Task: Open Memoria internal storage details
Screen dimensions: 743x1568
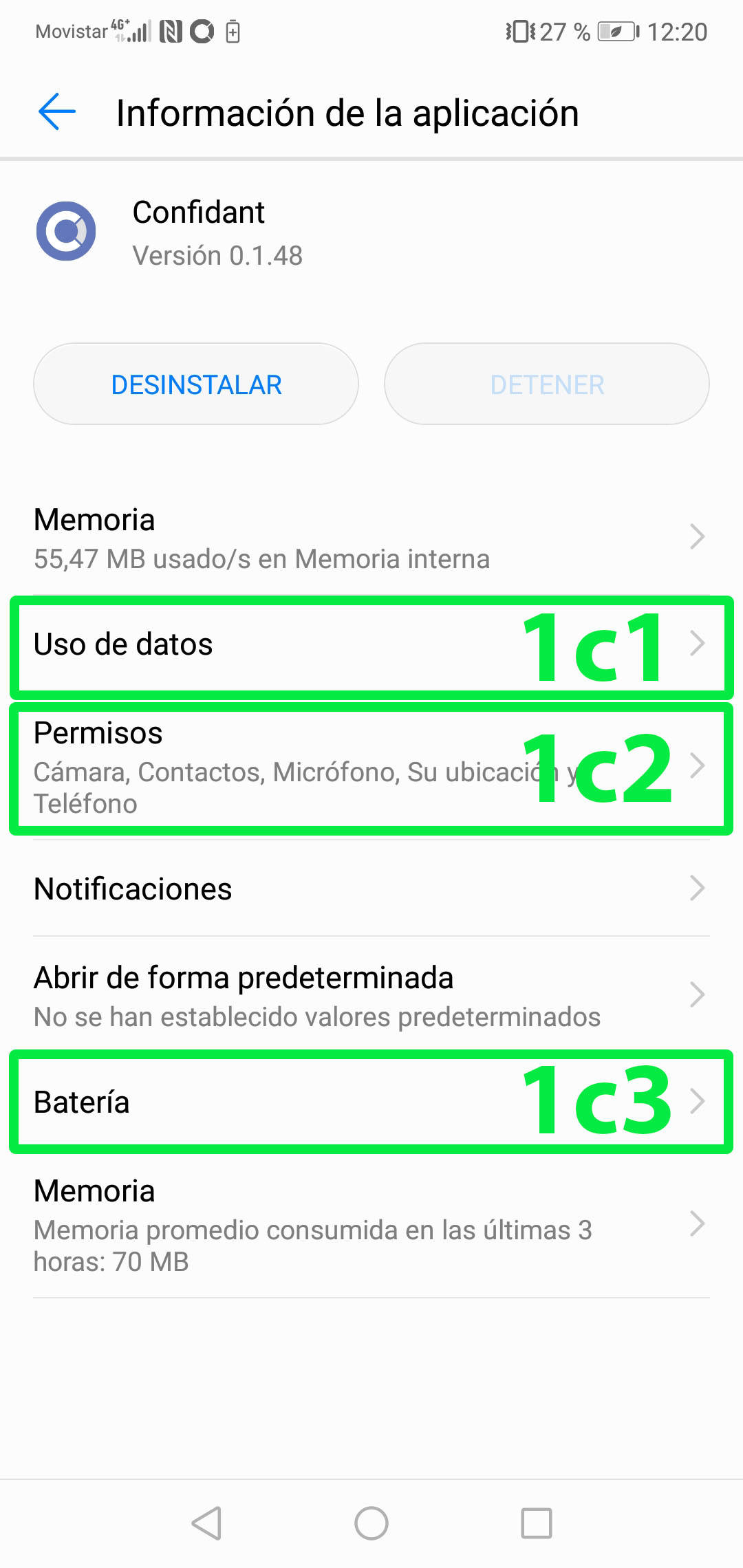Action: (371, 538)
